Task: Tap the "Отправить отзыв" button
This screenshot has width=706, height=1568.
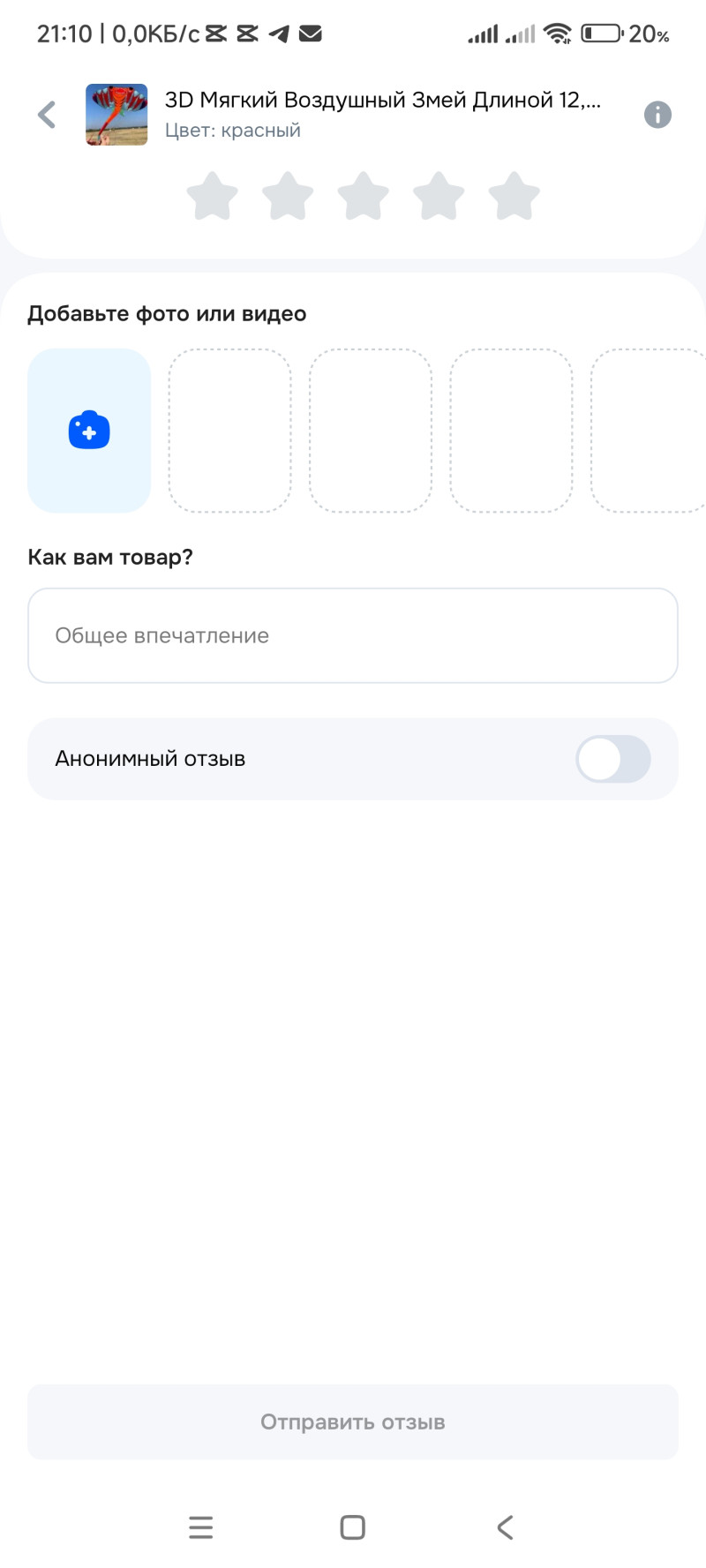Action: click(353, 1422)
